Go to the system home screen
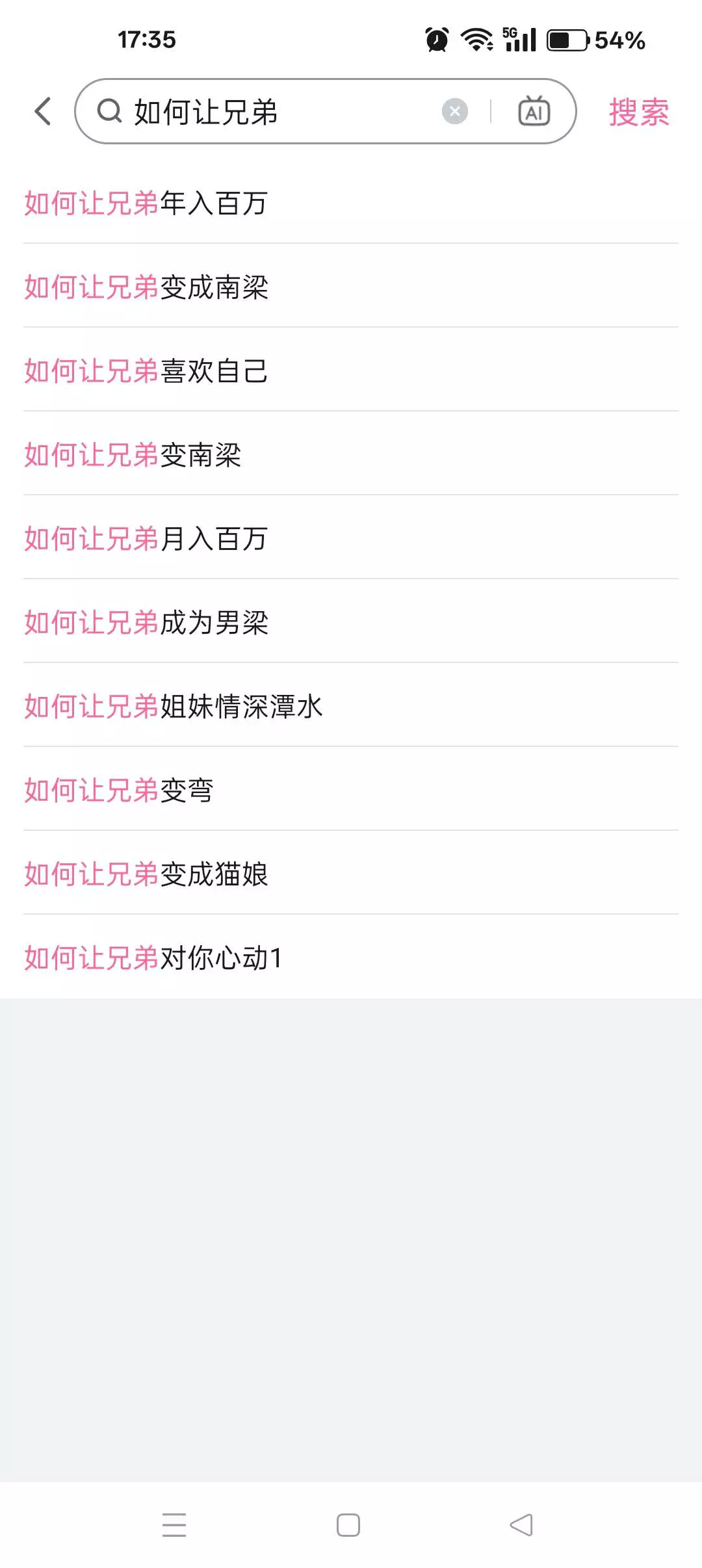The height and width of the screenshot is (1568, 702). 348,1525
